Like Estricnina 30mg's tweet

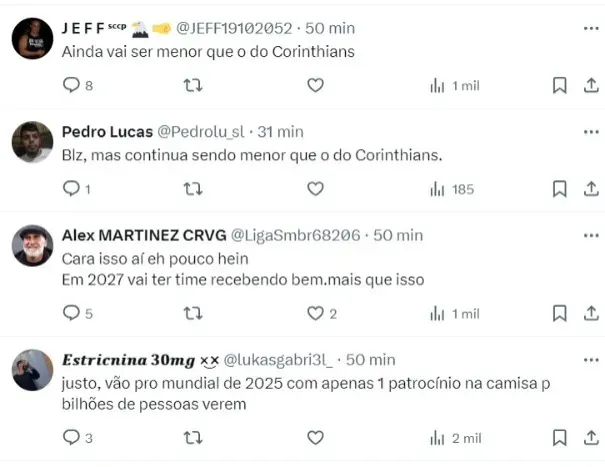[x=315, y=438]
